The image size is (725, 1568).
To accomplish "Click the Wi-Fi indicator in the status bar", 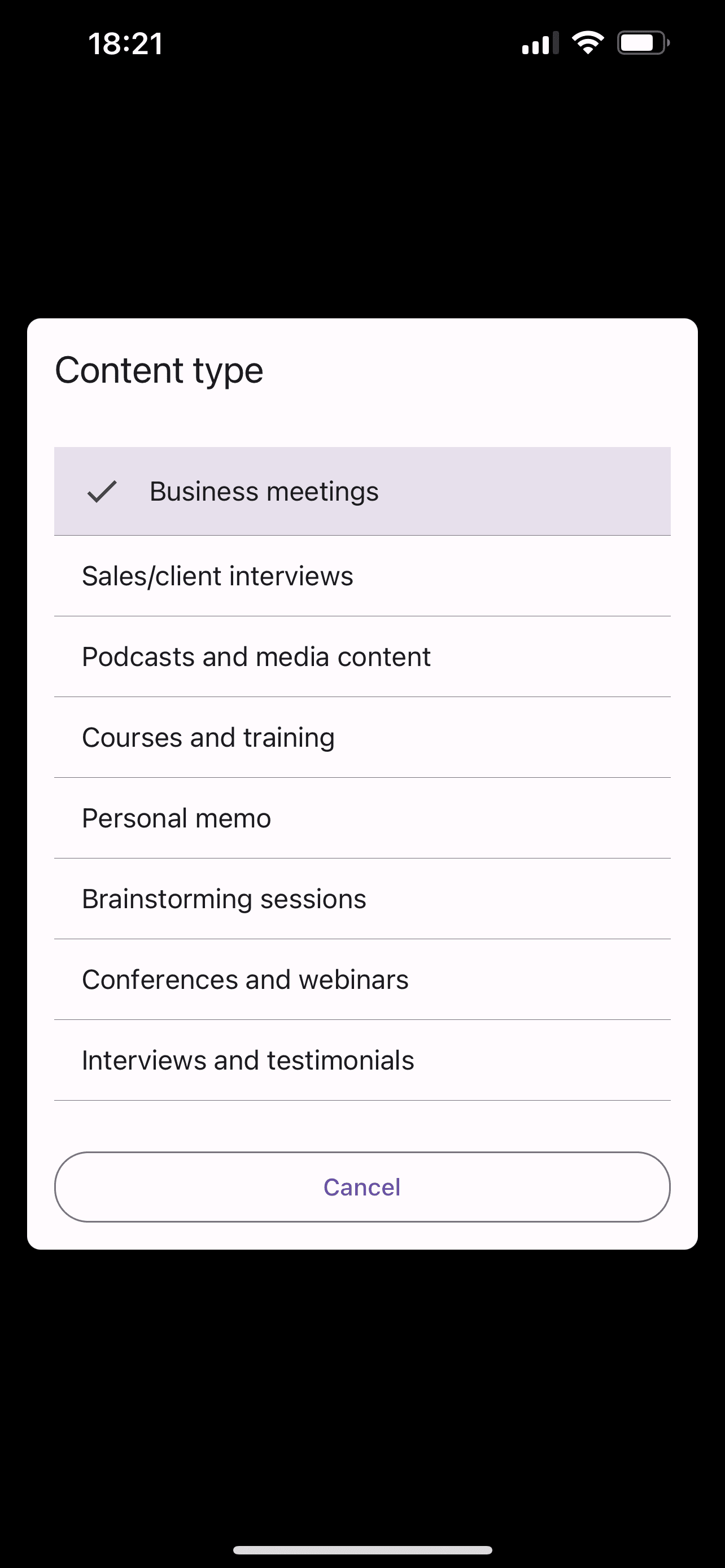I will pyautogui.click(x=586, y=41).
